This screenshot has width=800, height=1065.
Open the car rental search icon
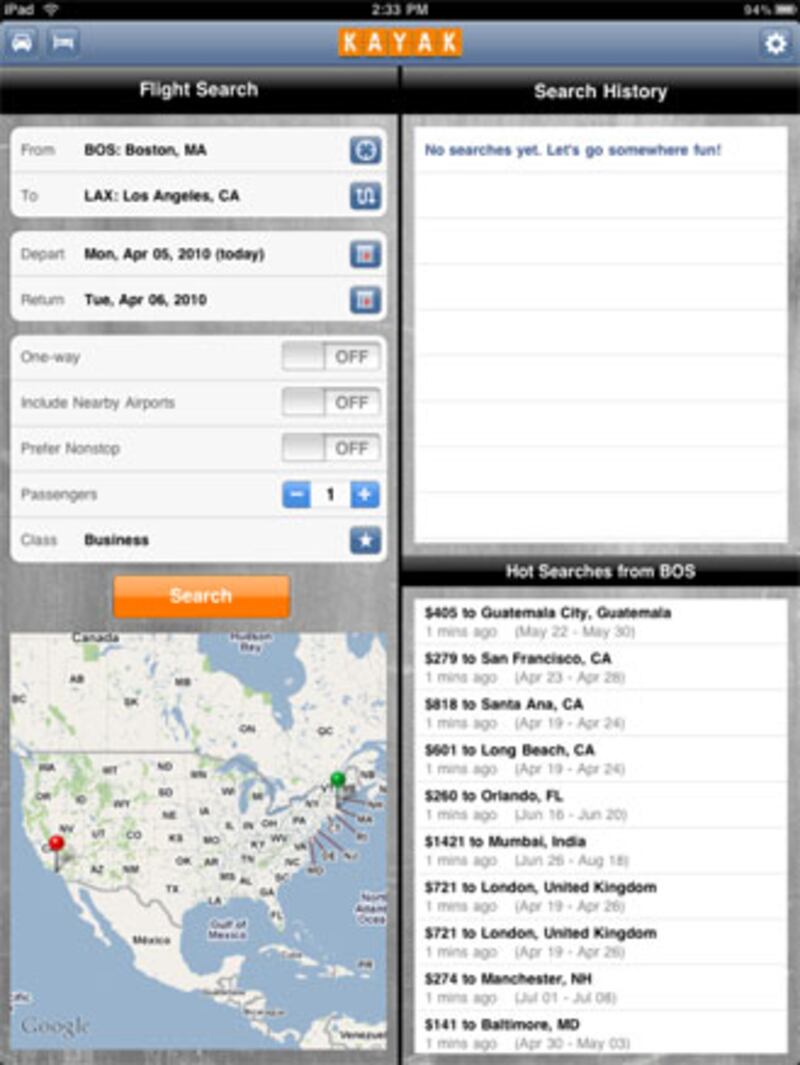22,43
